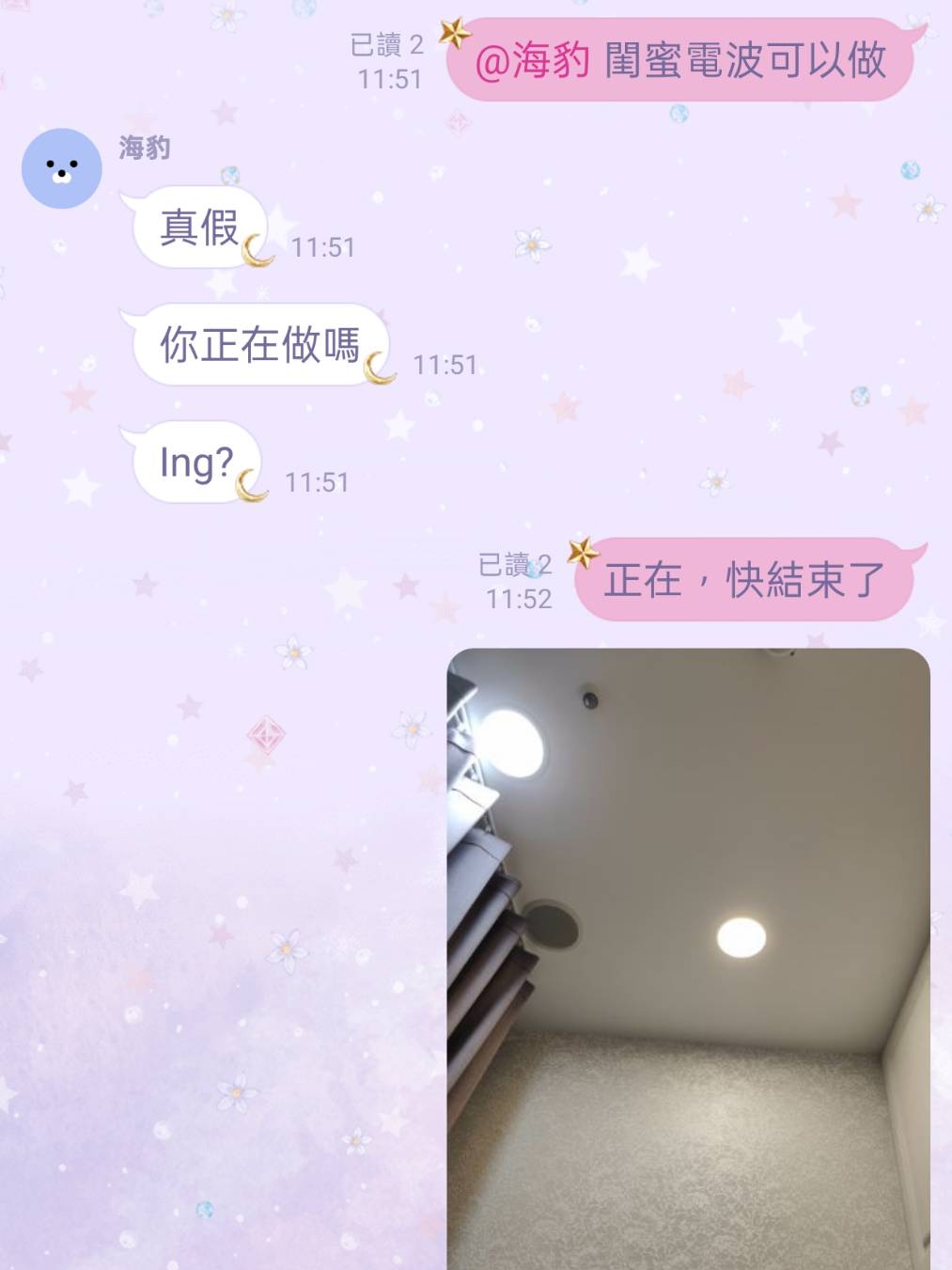Tap the @海豹 mention in the message
The width and height of the screenshot is (952, 1270).
(x=533, y=62)
